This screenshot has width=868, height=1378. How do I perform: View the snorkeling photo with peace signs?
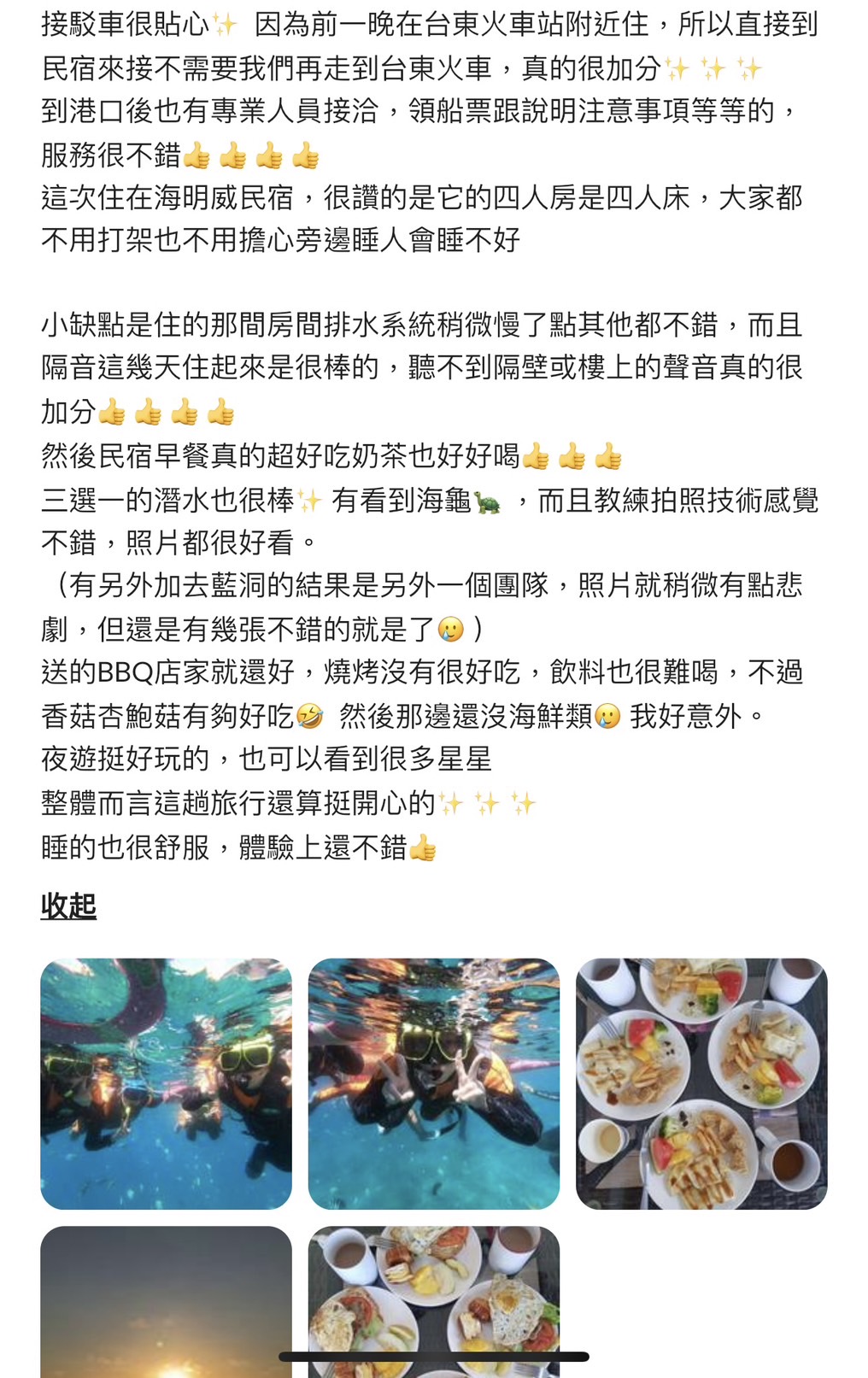click(433, 1083)
